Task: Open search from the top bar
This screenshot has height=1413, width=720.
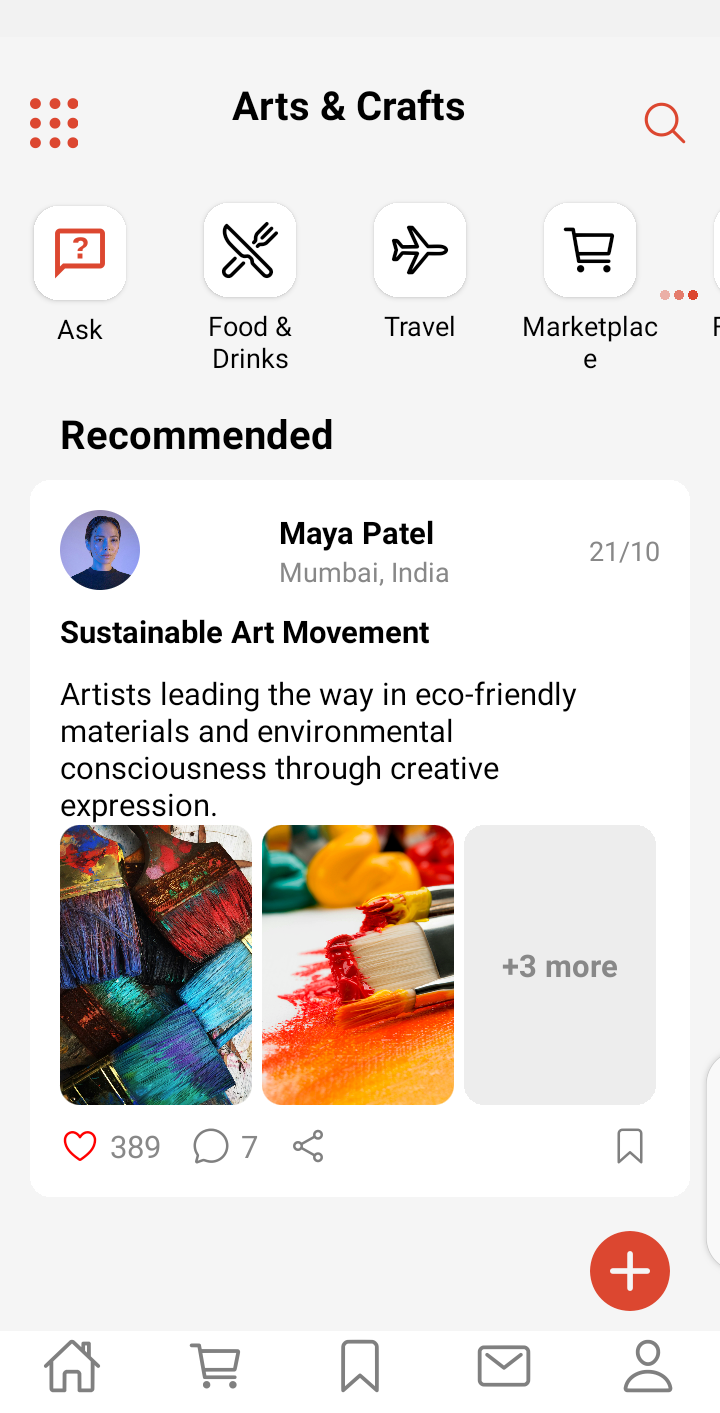Action: (x=664, y=123)
